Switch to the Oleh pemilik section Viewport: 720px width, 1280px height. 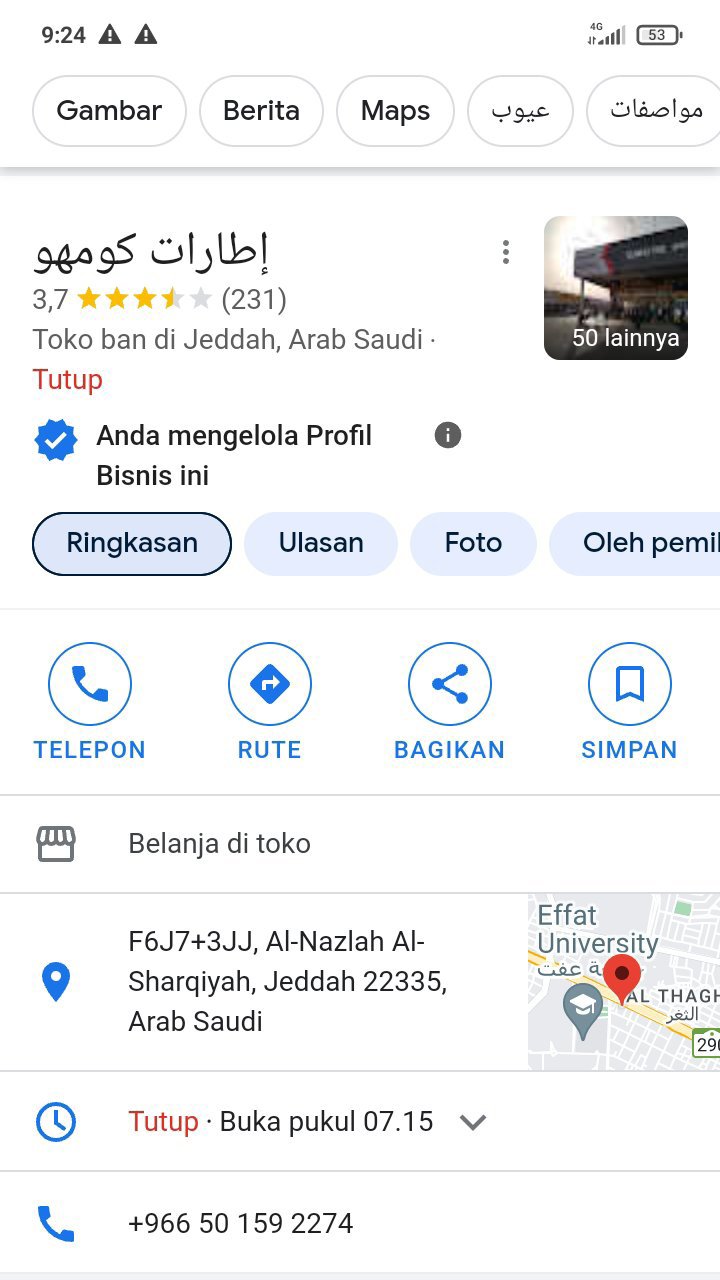640,544
